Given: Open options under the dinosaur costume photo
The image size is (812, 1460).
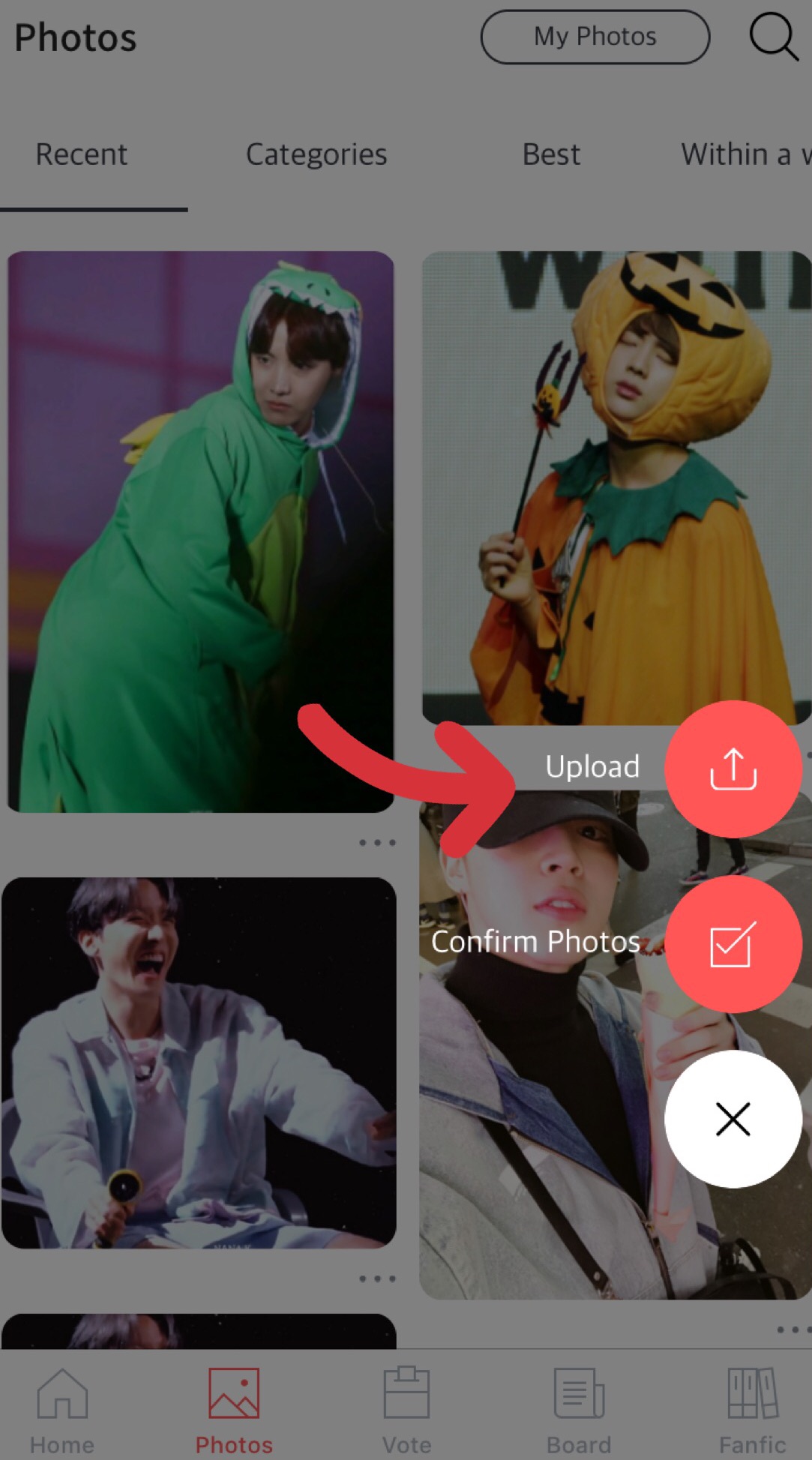Looking at the screenshot, I should click(377, 843).
